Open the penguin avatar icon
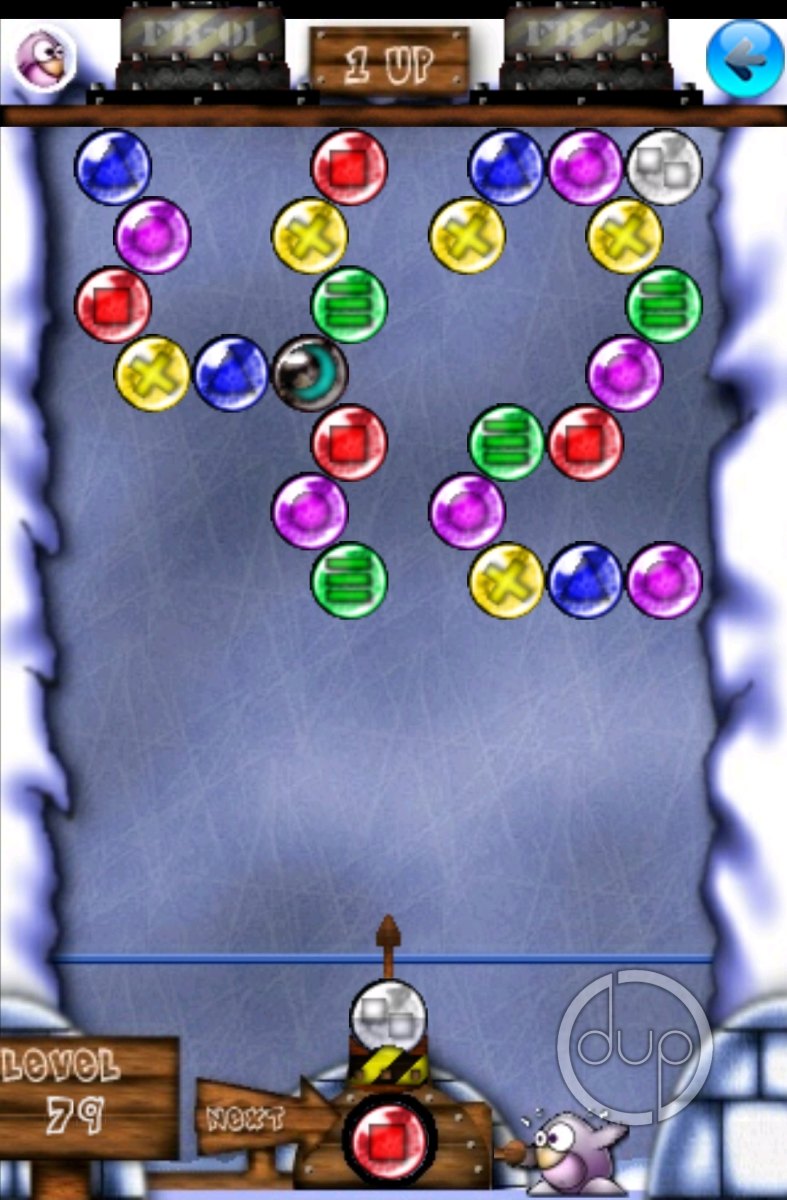Screen dimensions: 787x1200 (44, 57)
